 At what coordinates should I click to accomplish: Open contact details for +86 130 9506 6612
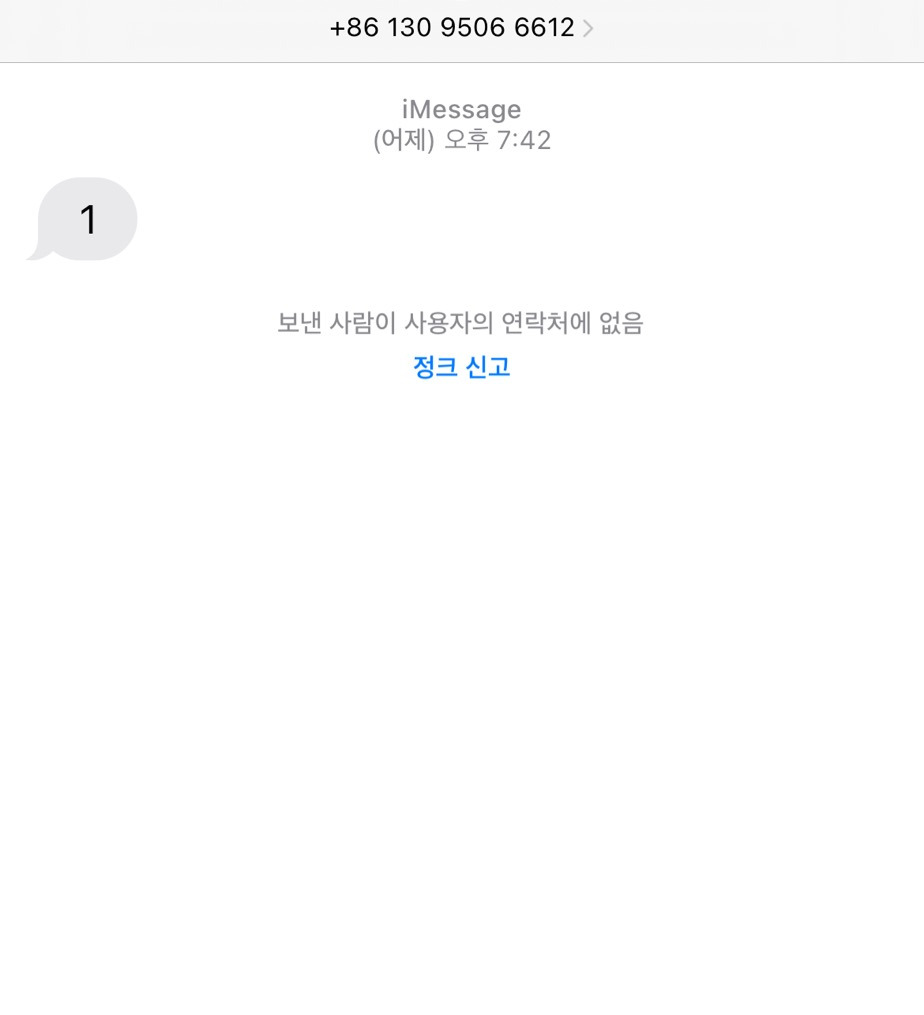[x=452, y=28]
